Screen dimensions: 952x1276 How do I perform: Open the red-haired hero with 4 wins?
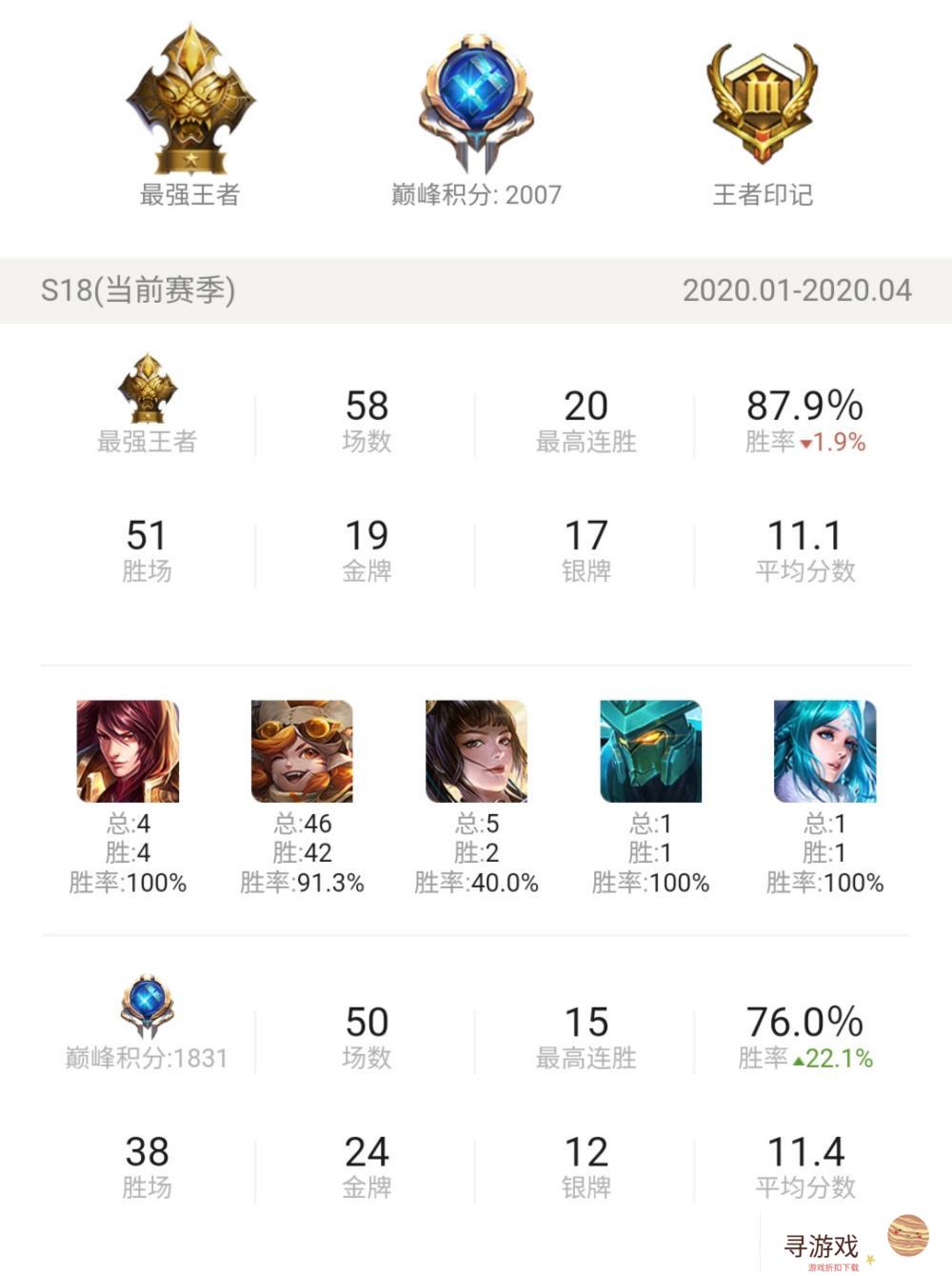click(x=128, y=751)
